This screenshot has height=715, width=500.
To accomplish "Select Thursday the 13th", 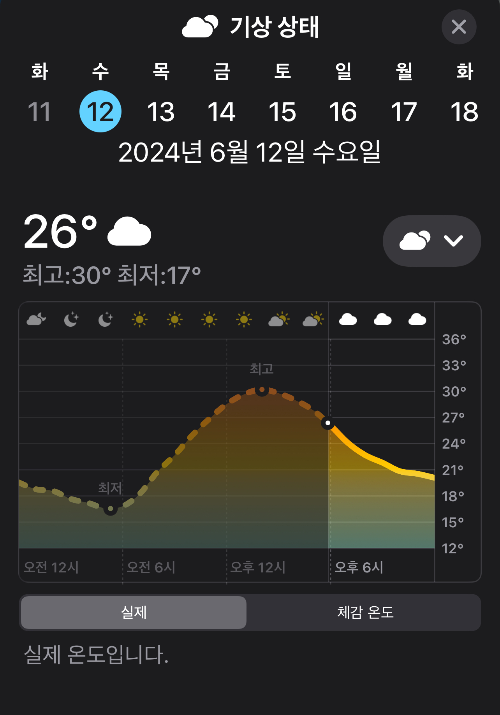I will click(x=161, y=112).
